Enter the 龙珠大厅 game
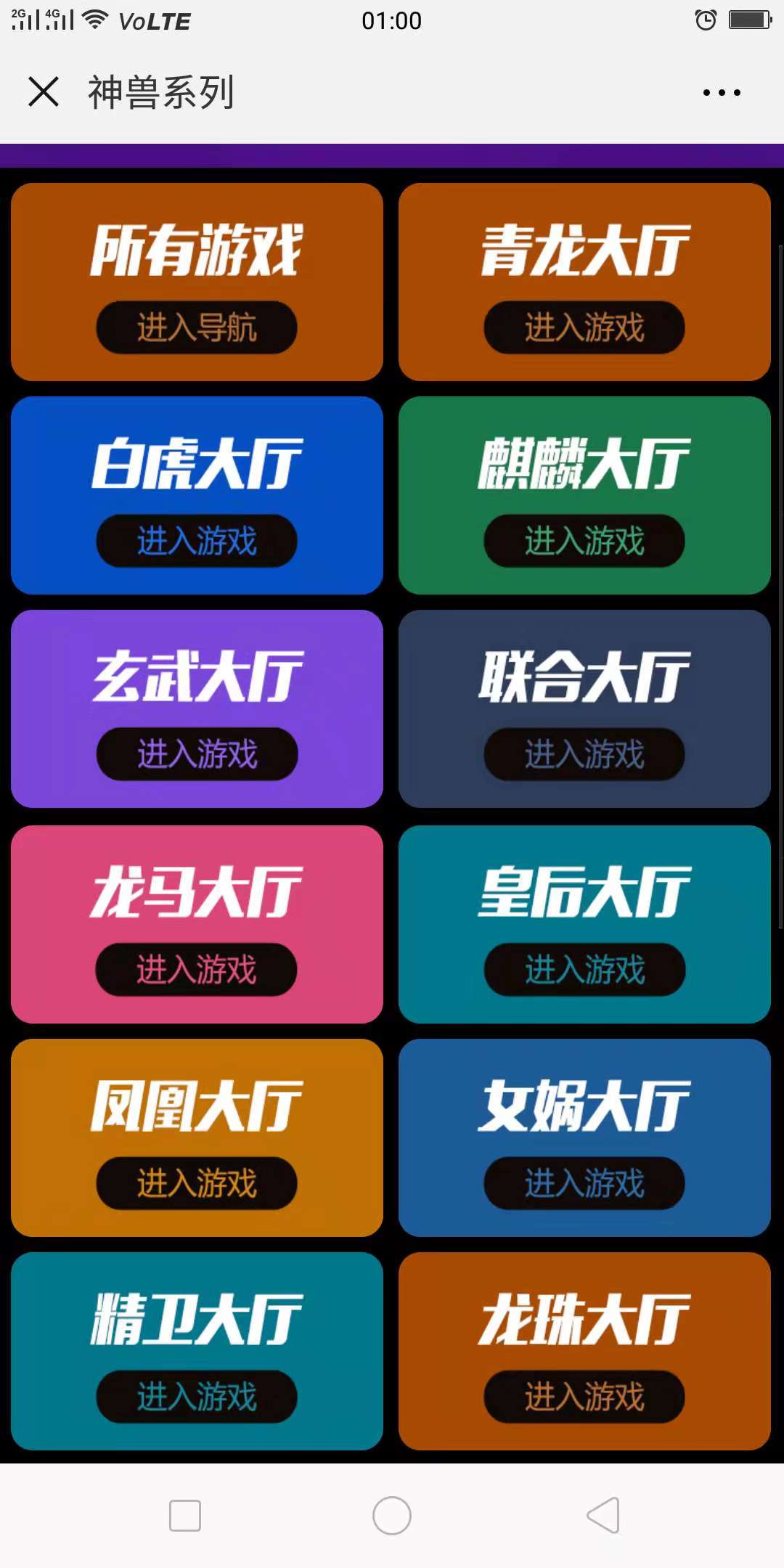Screen dimensions: 784x1568 (584, 1396)
